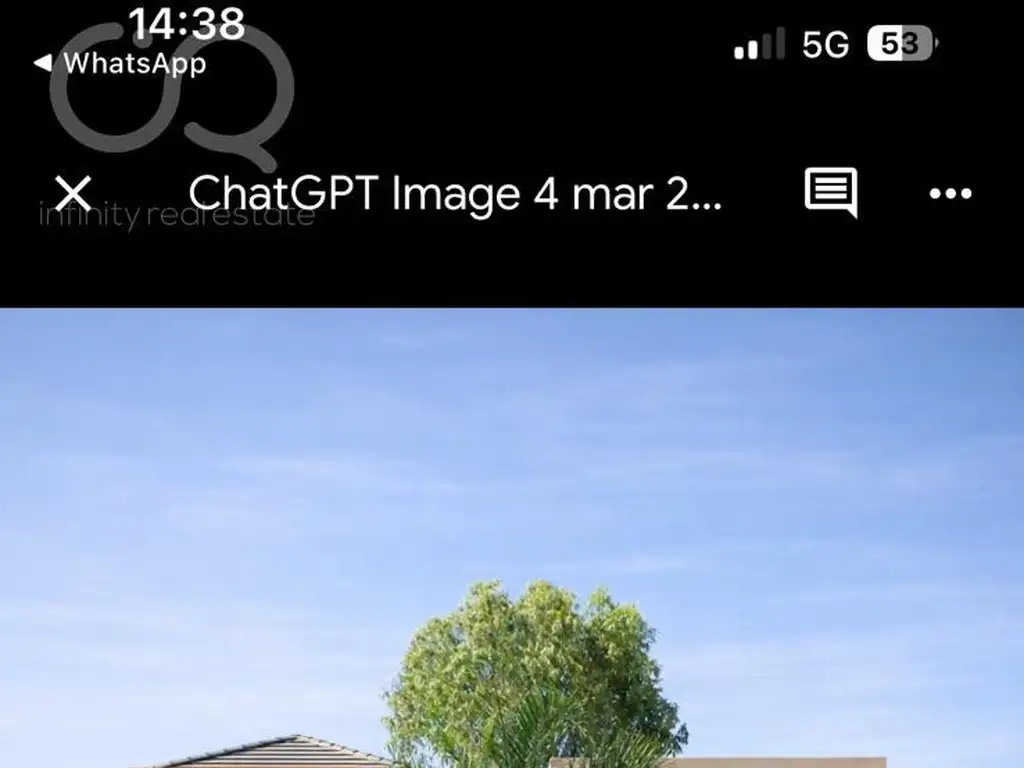Close the image viewer
Viewport: 1024px width, 768px height.
click(73, 193)
